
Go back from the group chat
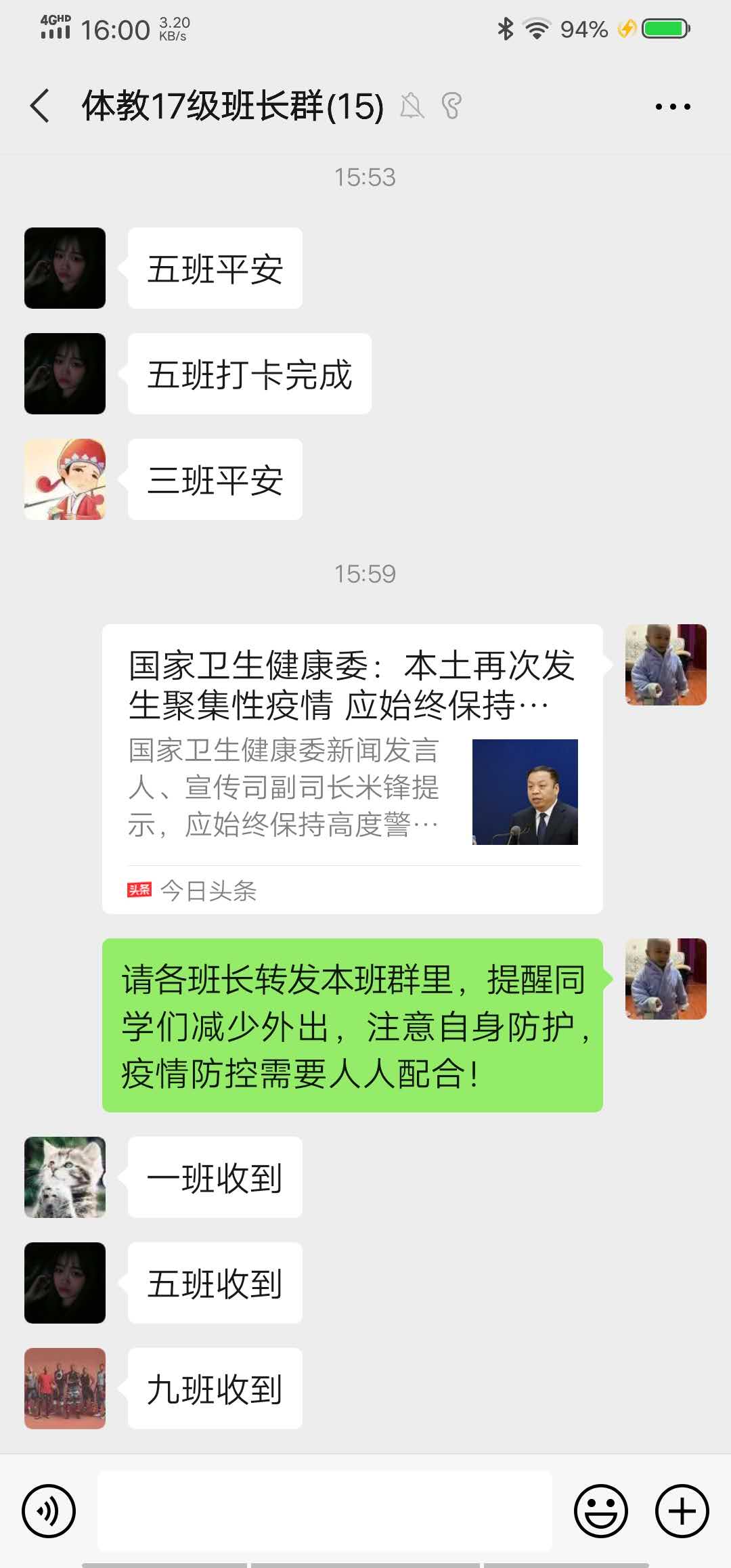coord(41,106)
